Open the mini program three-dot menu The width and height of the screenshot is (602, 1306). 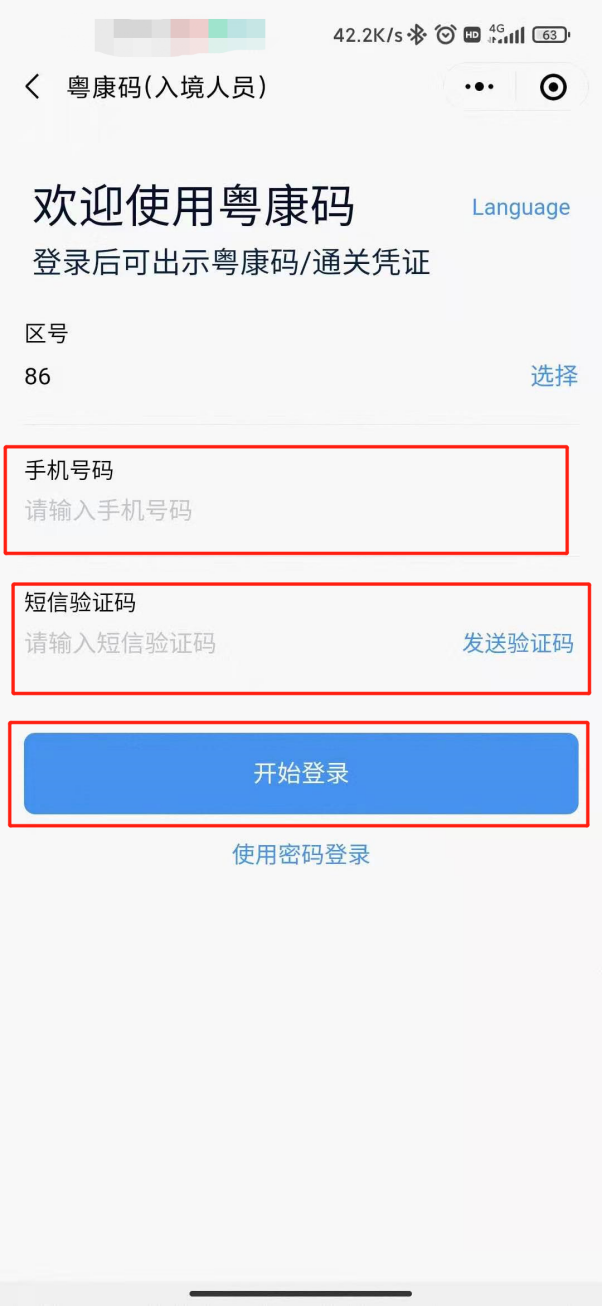[479, 88]
